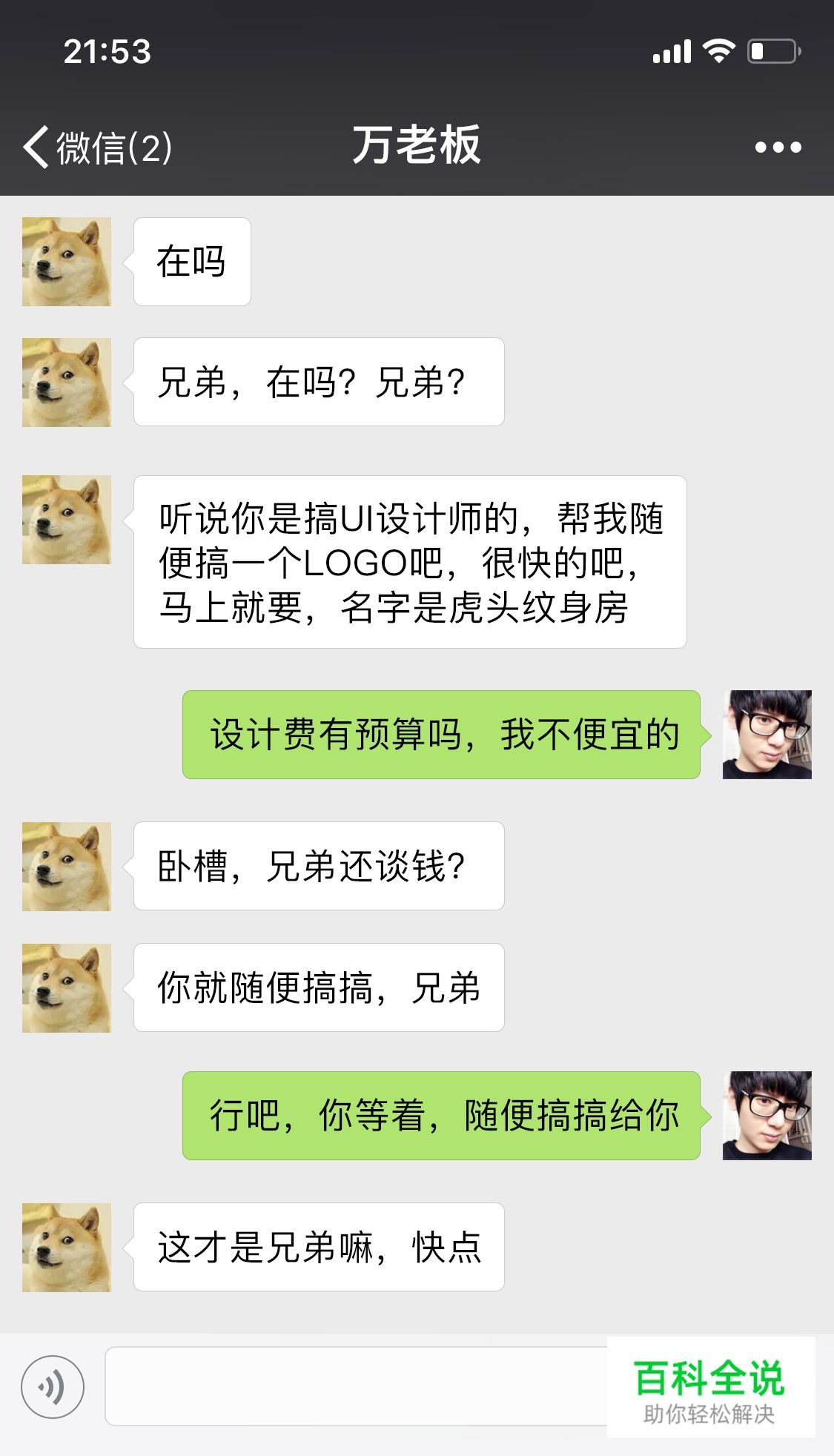Select the 这才是兄弟嘛，快点 bubble
834x1456 pixels.
point(317,1247)
